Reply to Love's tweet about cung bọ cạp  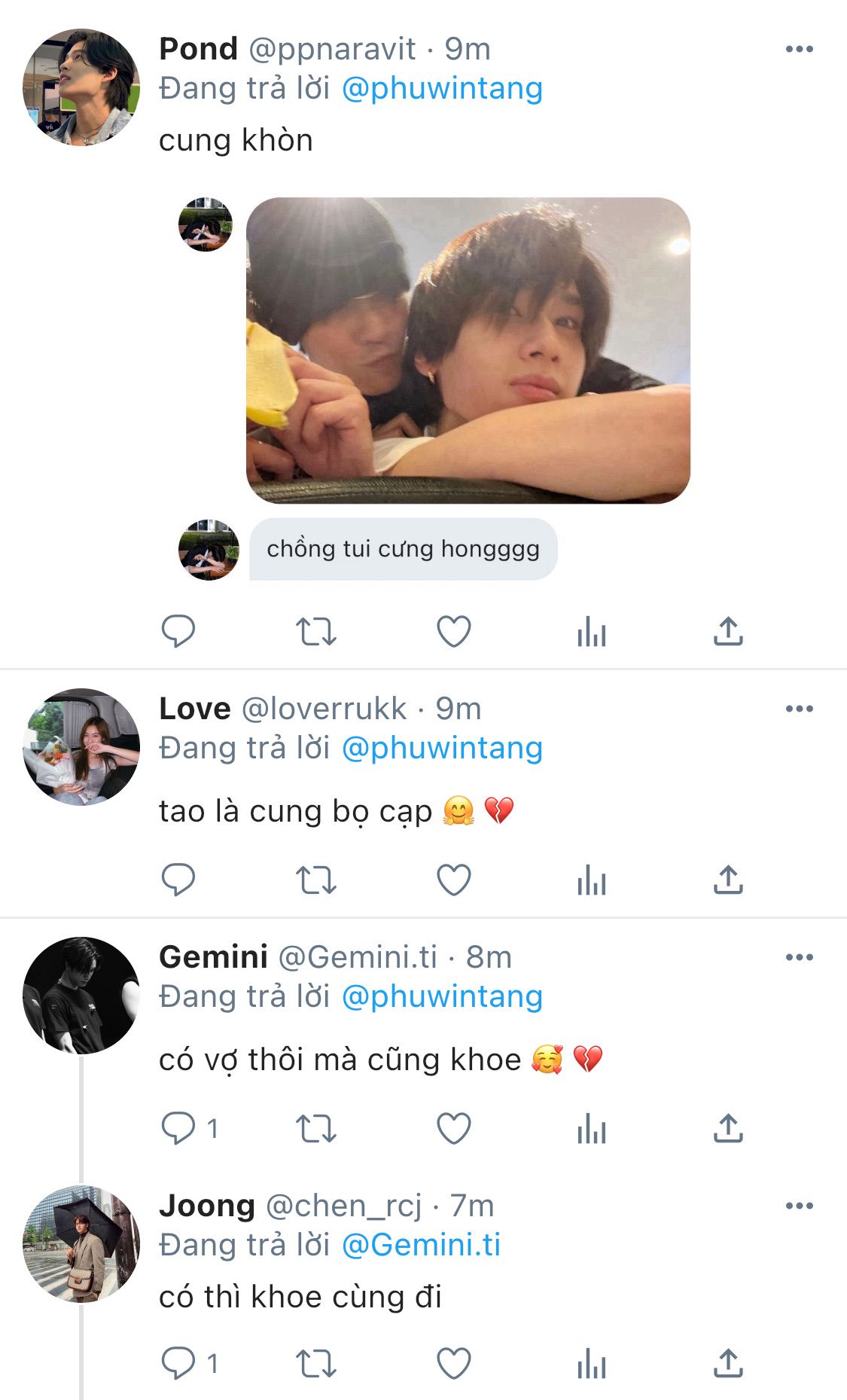[x=178, y=880]
